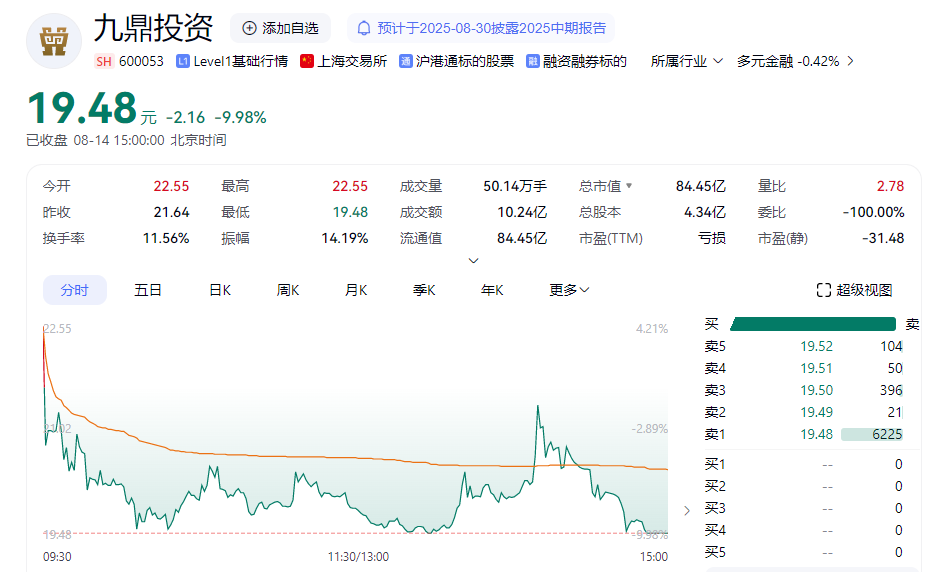Switch to the 五日 chart tab
This screenshot has width=935, height=572.
coord(148,290)
